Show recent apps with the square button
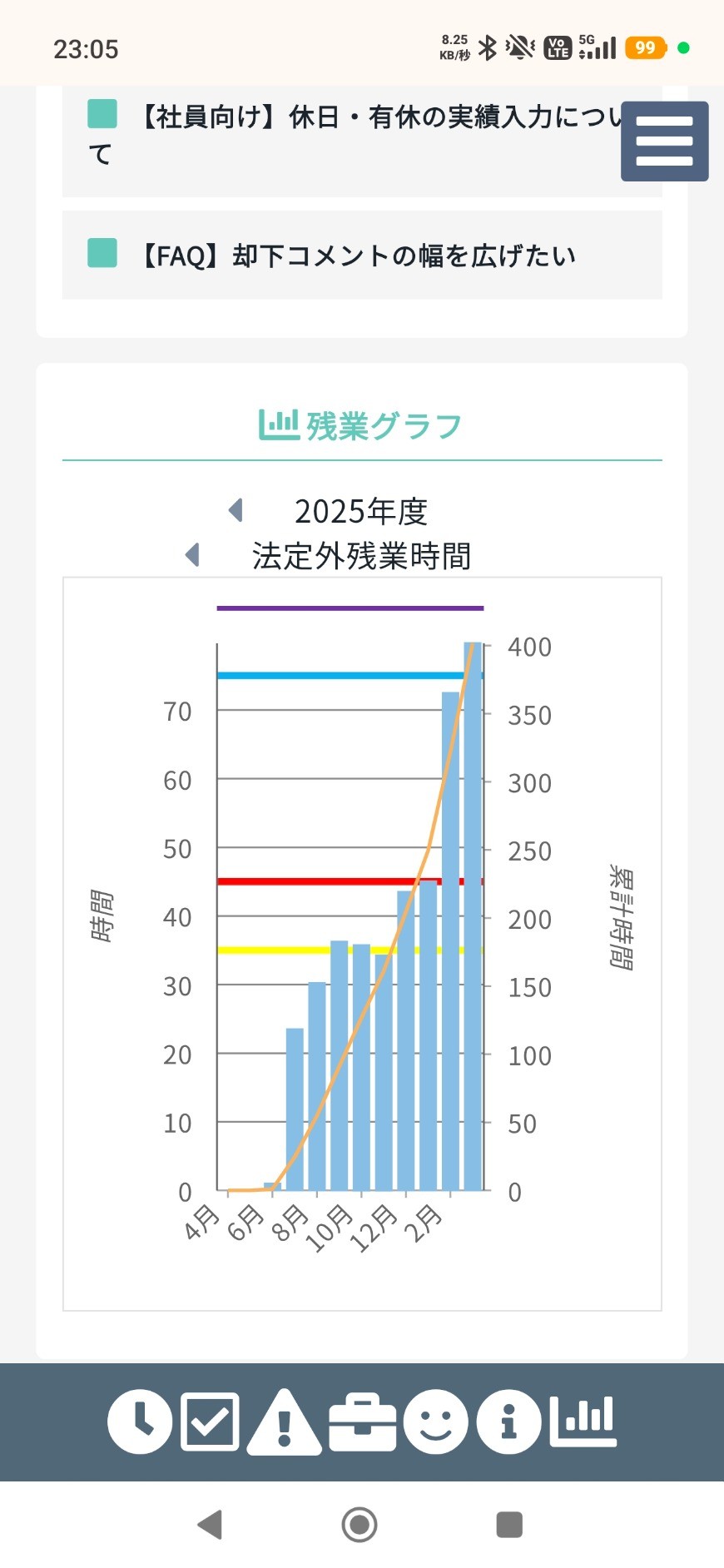Screen dimensions: 724x1568 pyautogui.click(x=508, y=1525)
